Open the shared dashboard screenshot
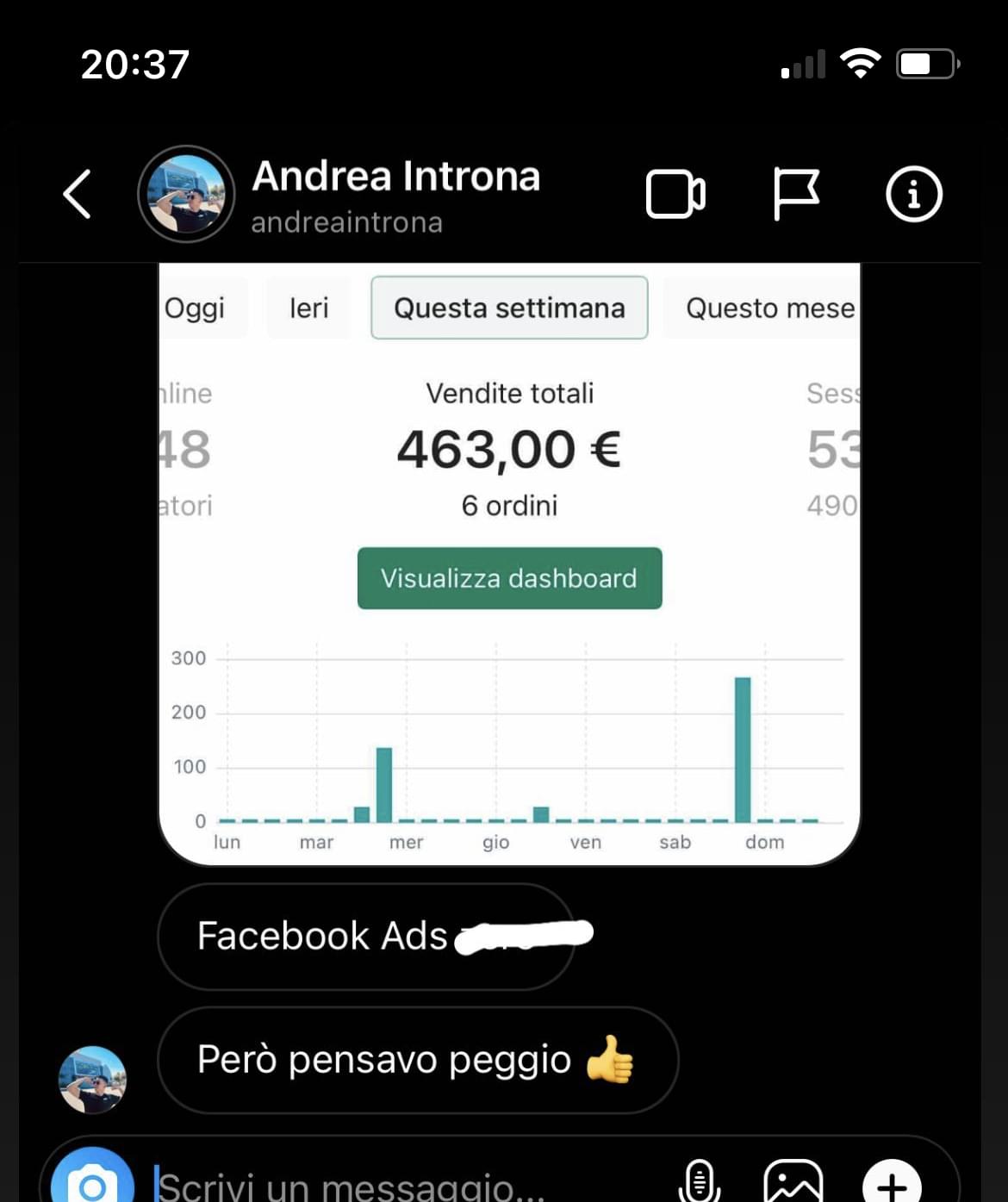1008x1202 pixels. [x=509, y=564]
